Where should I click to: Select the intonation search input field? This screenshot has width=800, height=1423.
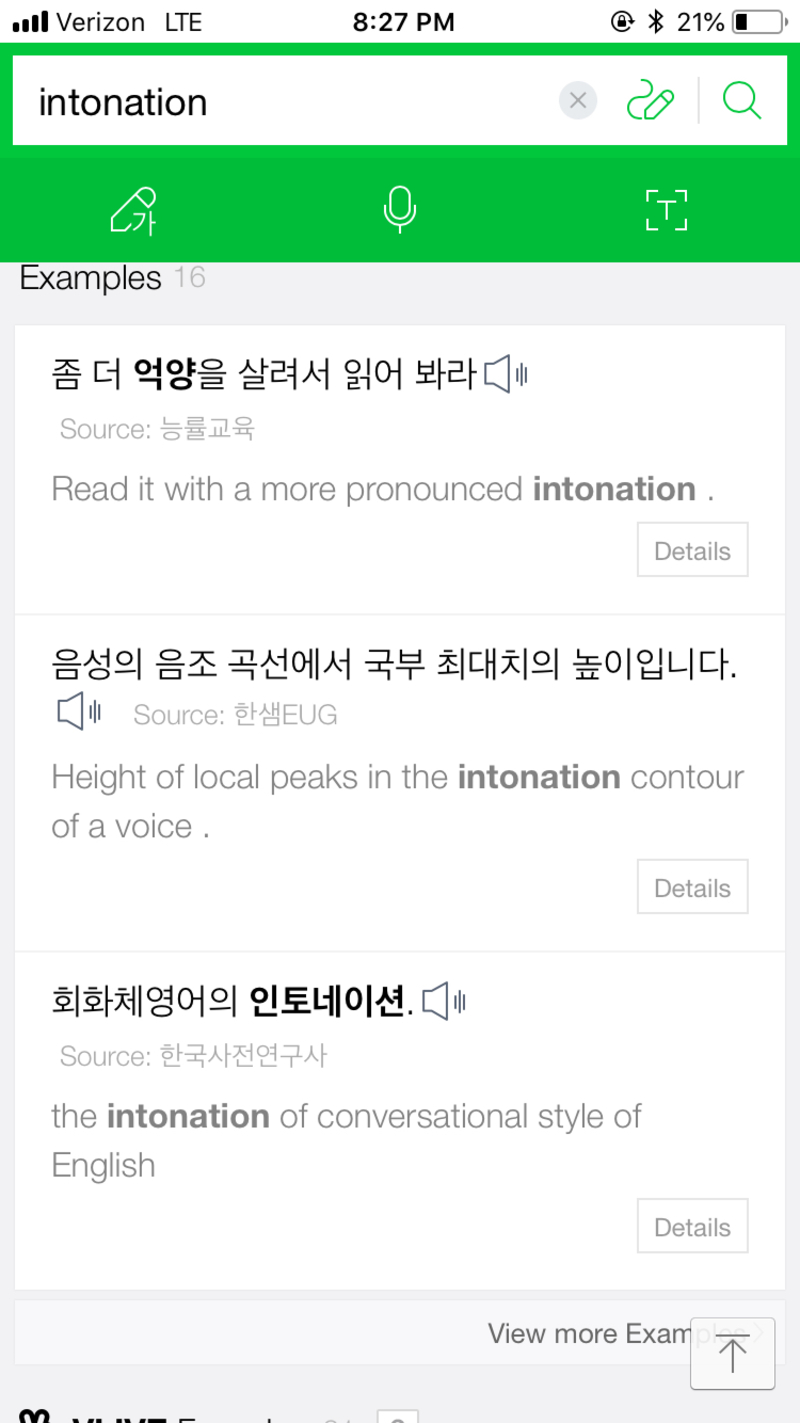pos(250,100)
